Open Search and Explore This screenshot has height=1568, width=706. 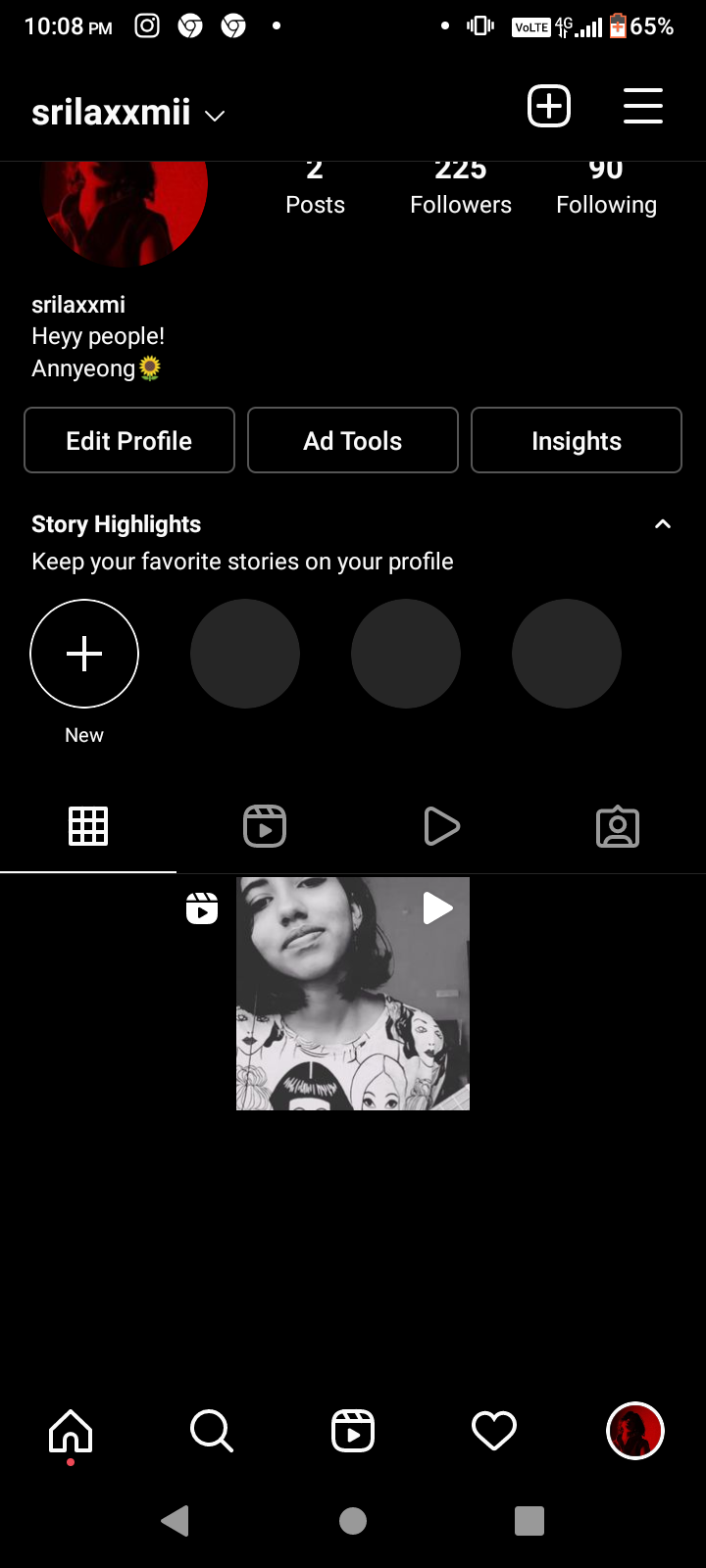[212, 1431]
